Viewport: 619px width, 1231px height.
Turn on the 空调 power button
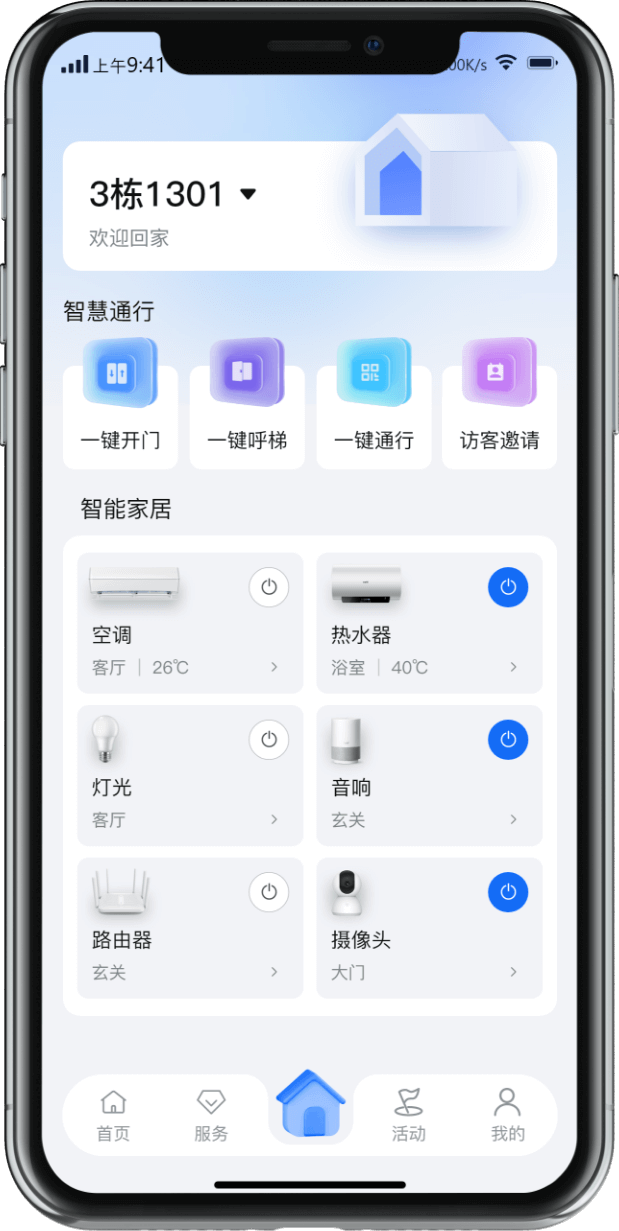tap(269, 587)
